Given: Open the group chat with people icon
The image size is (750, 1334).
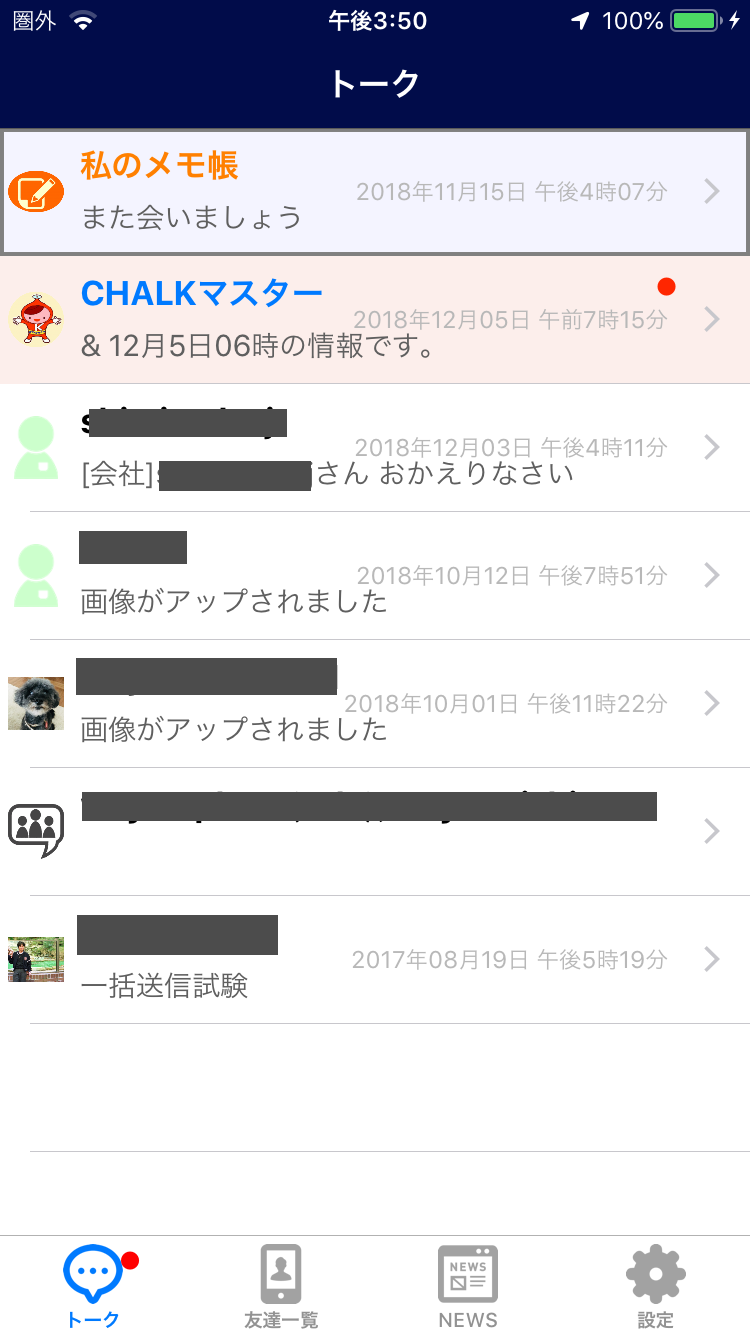Looking at the screenshot, I should [x=375, y=831].
